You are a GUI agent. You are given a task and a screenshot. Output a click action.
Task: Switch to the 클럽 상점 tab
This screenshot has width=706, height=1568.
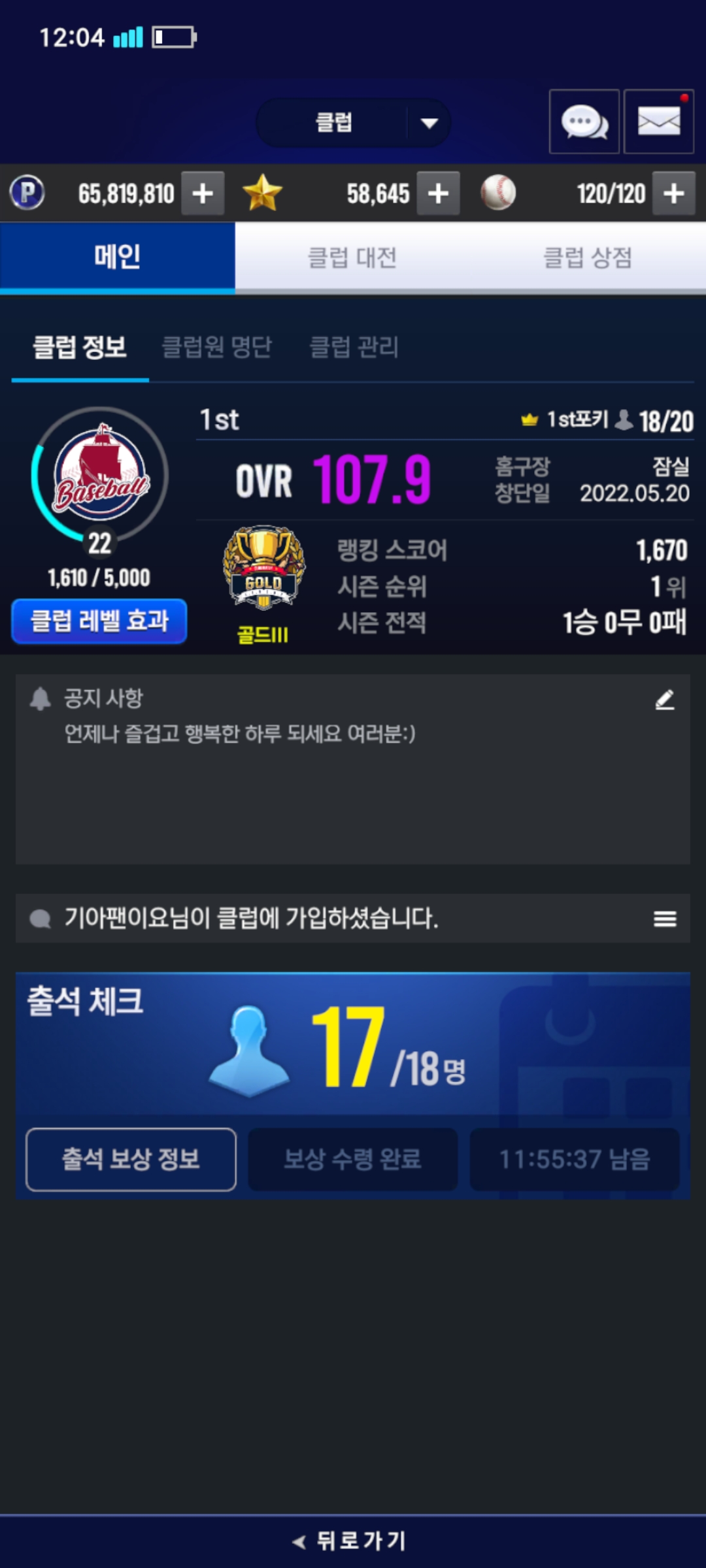(x=588, y=257)
